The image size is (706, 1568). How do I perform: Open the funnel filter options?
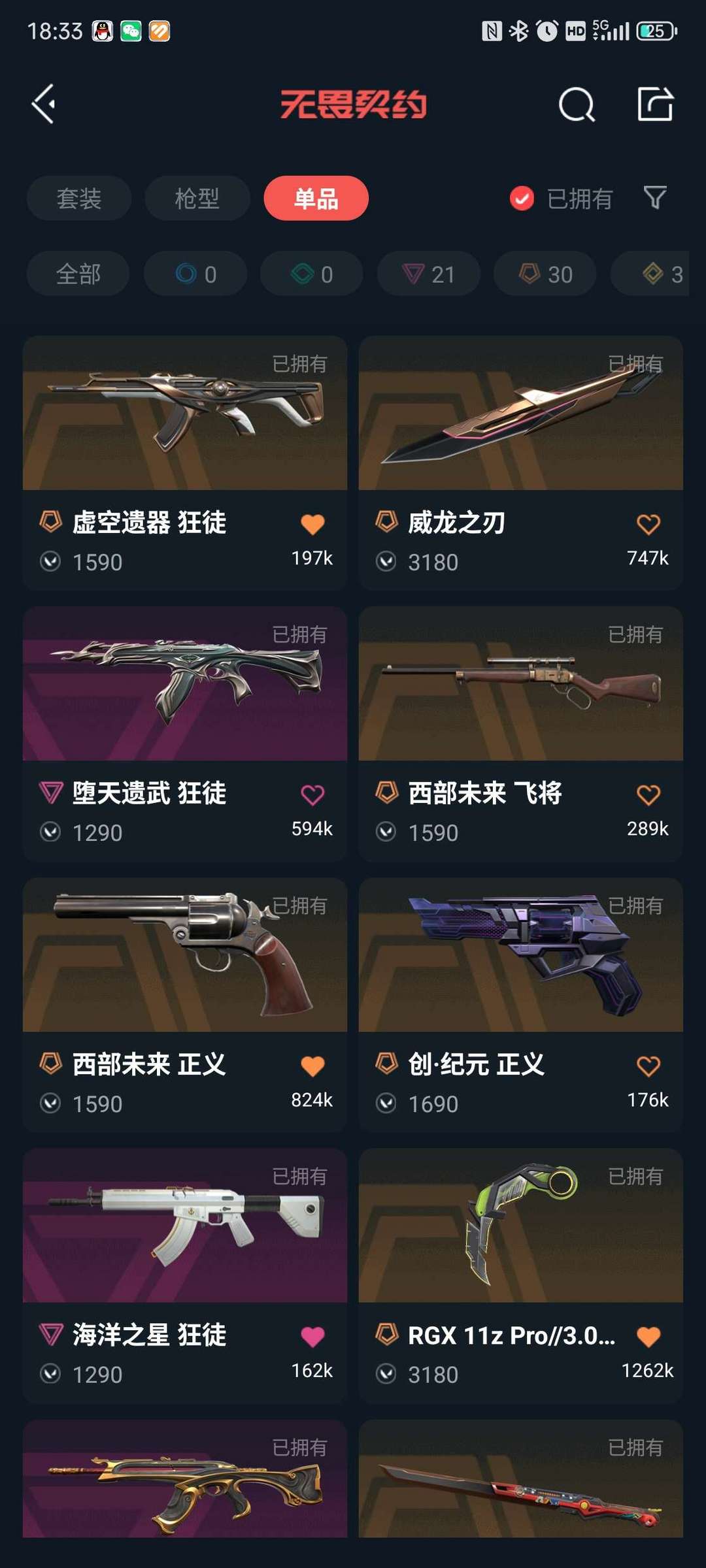[x=655, y=198]
